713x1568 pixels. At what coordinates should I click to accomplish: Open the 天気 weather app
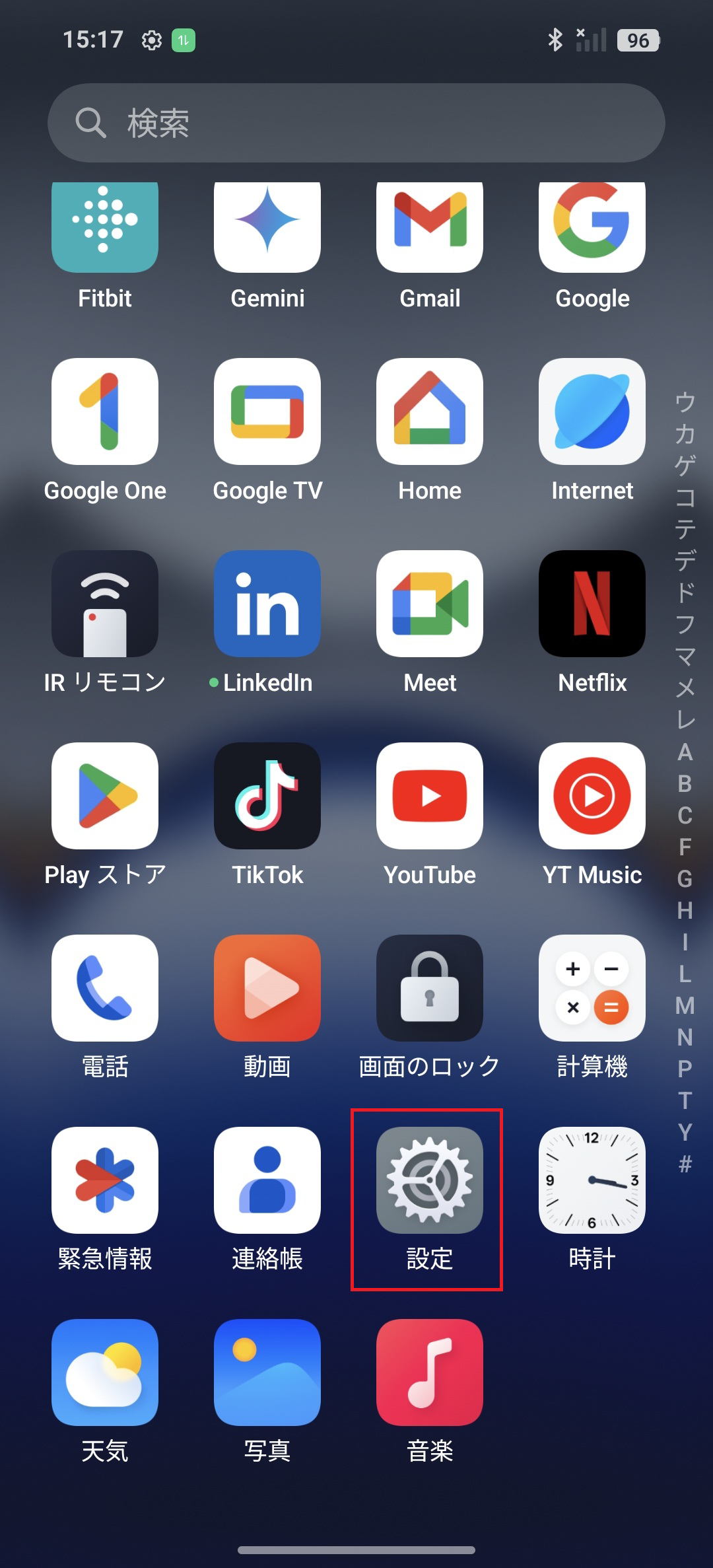[105, 1372]
